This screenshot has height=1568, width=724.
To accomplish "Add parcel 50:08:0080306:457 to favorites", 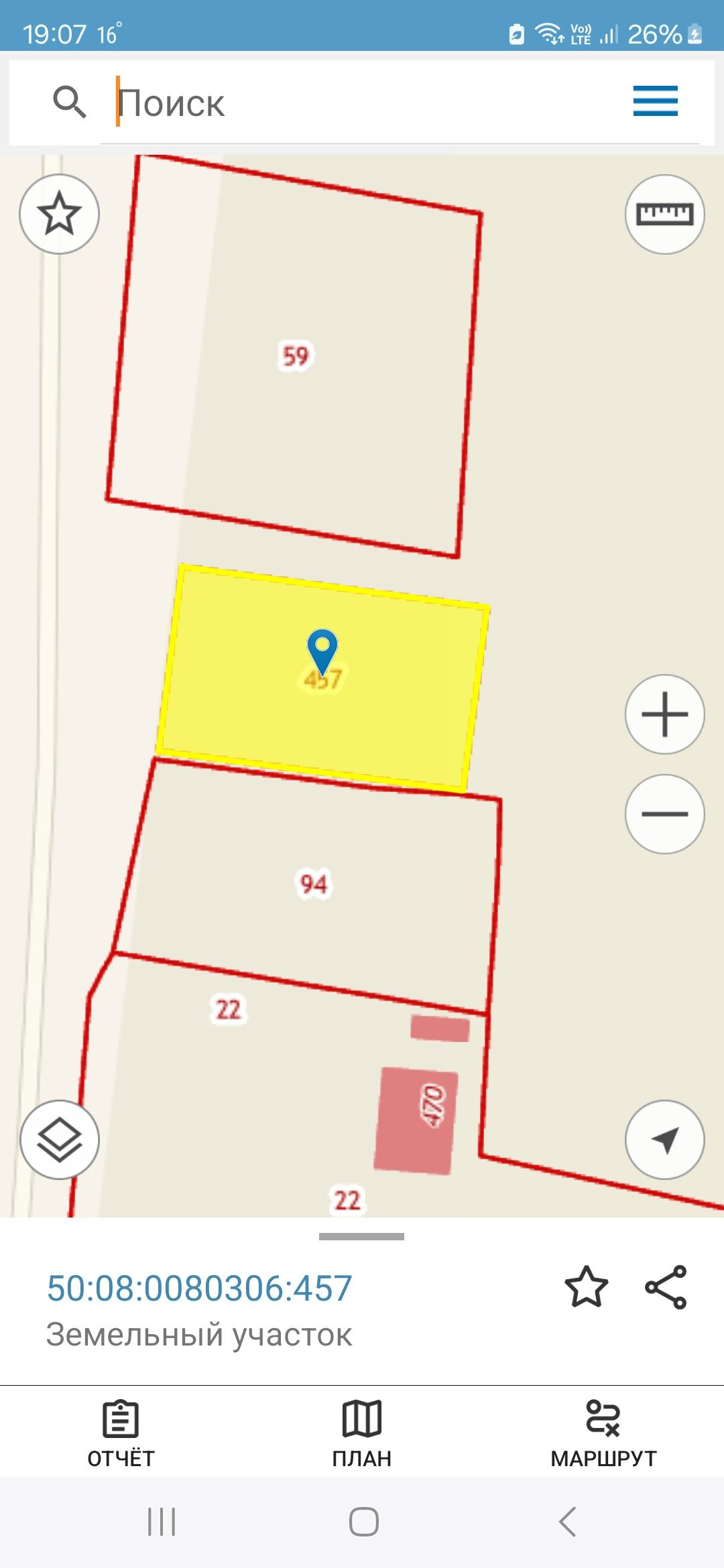I will pos(586,1287).
